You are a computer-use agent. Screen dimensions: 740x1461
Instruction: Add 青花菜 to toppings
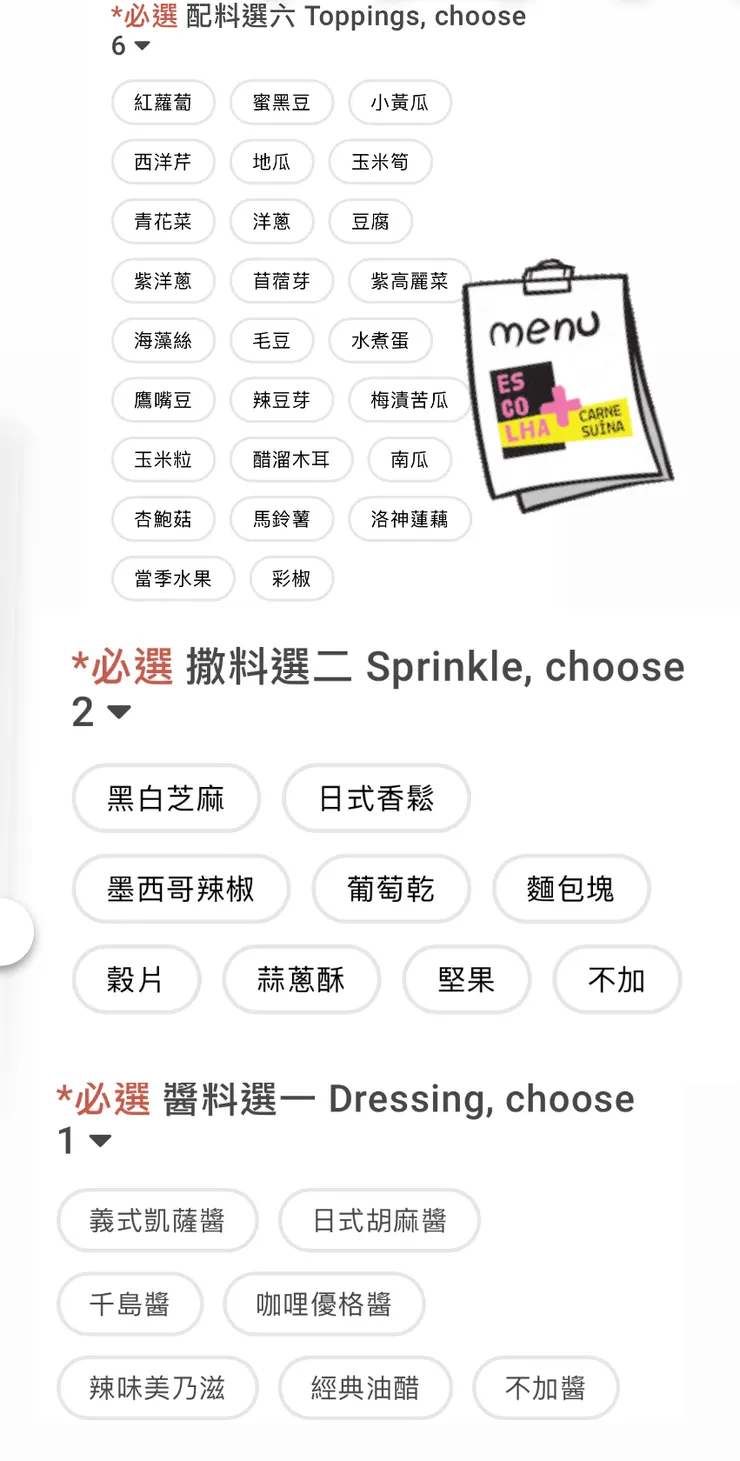tap(163, 222)
